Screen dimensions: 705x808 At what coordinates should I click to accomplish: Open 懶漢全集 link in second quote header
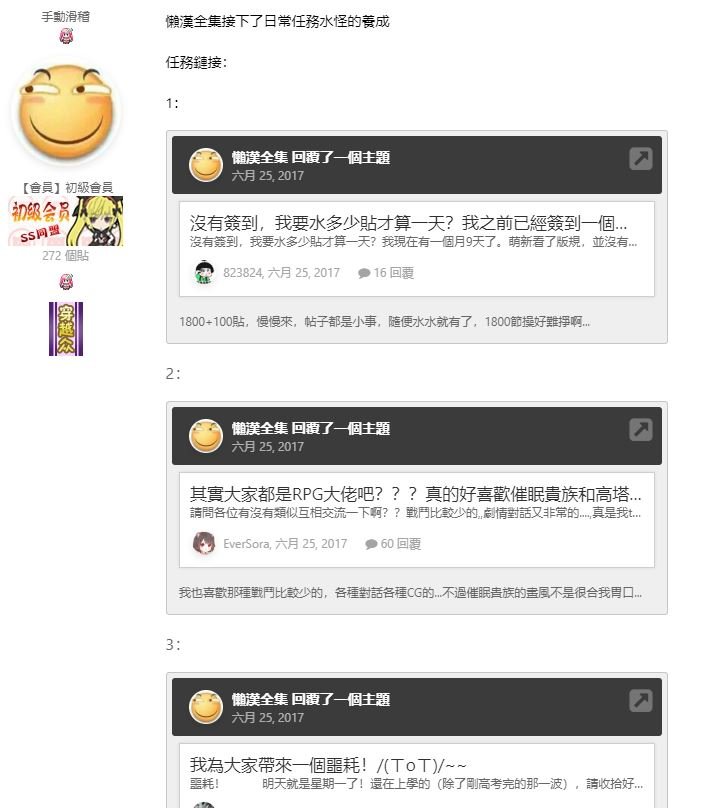[259, 428]
